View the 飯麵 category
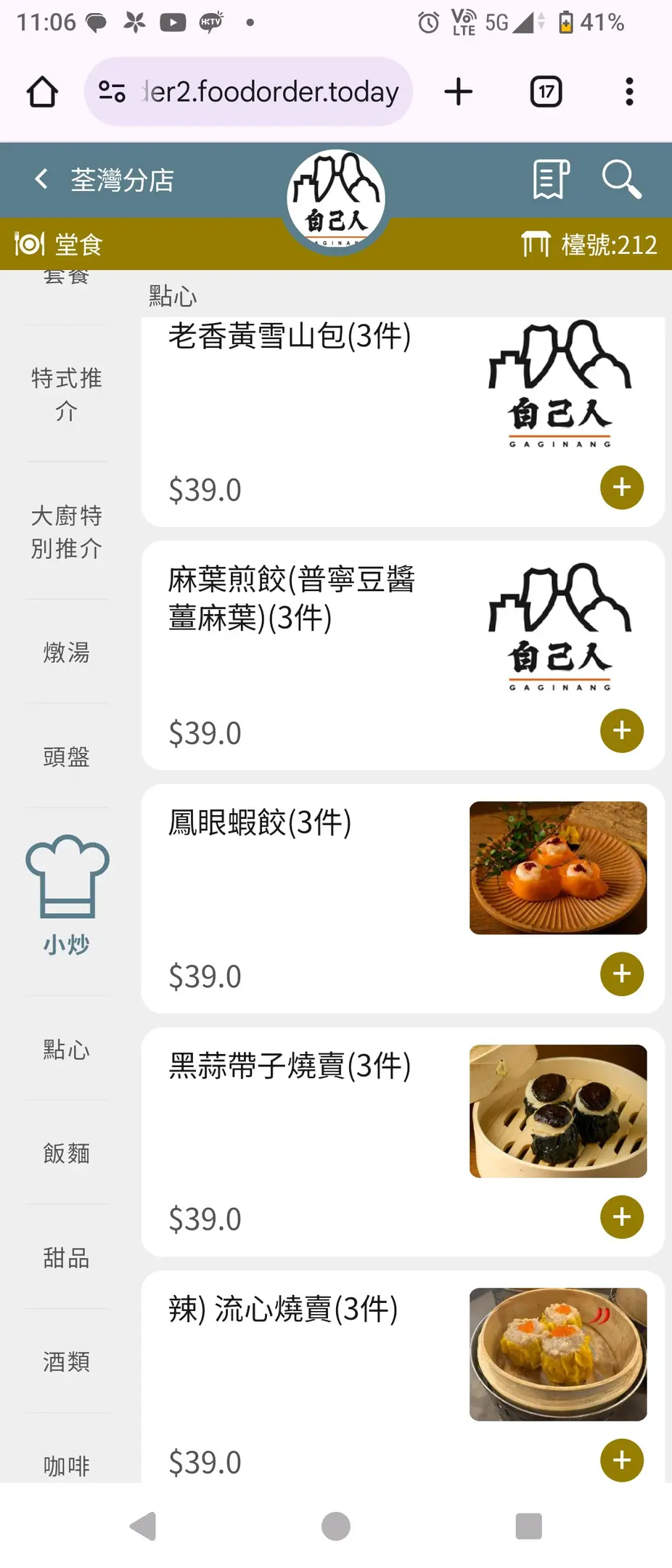 pos(67,1153)
